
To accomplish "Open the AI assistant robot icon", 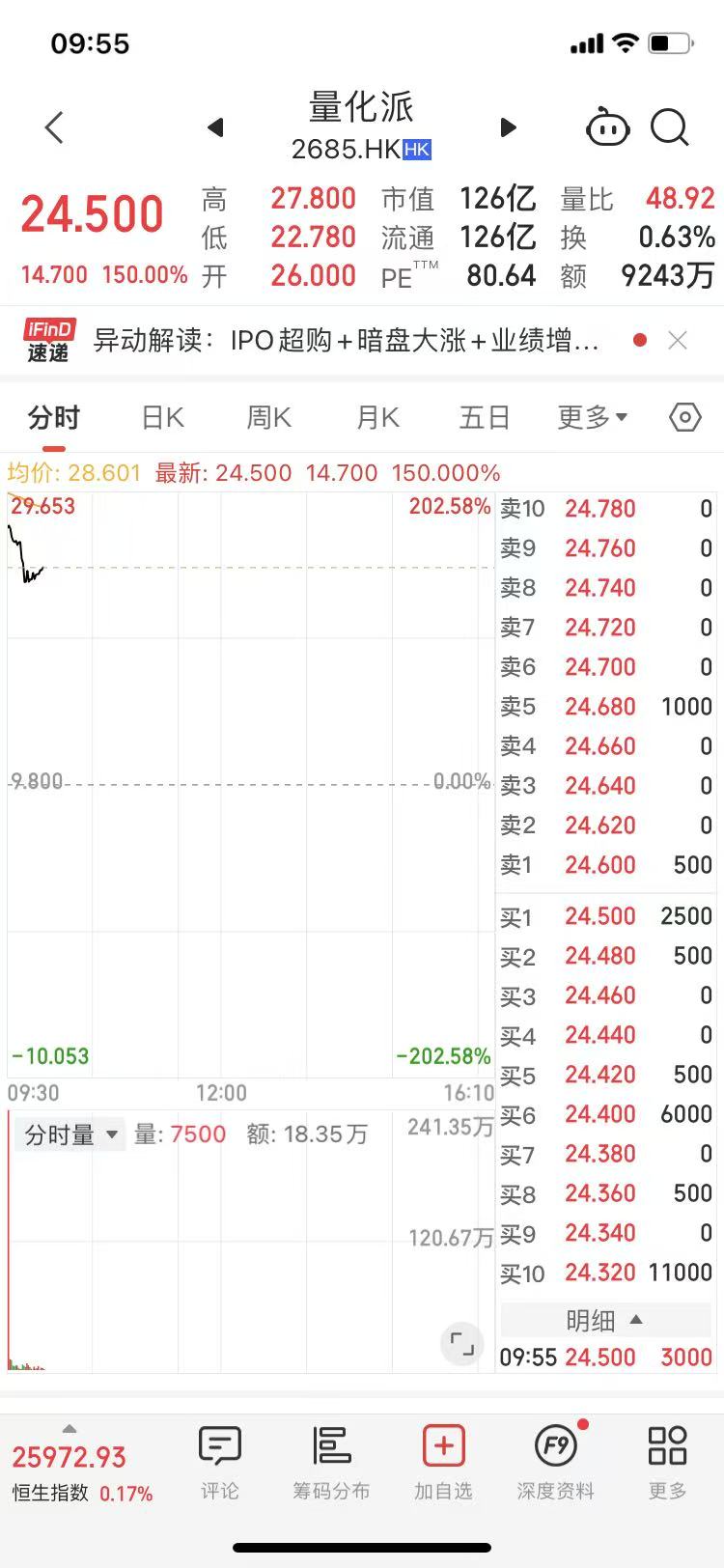I will 607,127.
